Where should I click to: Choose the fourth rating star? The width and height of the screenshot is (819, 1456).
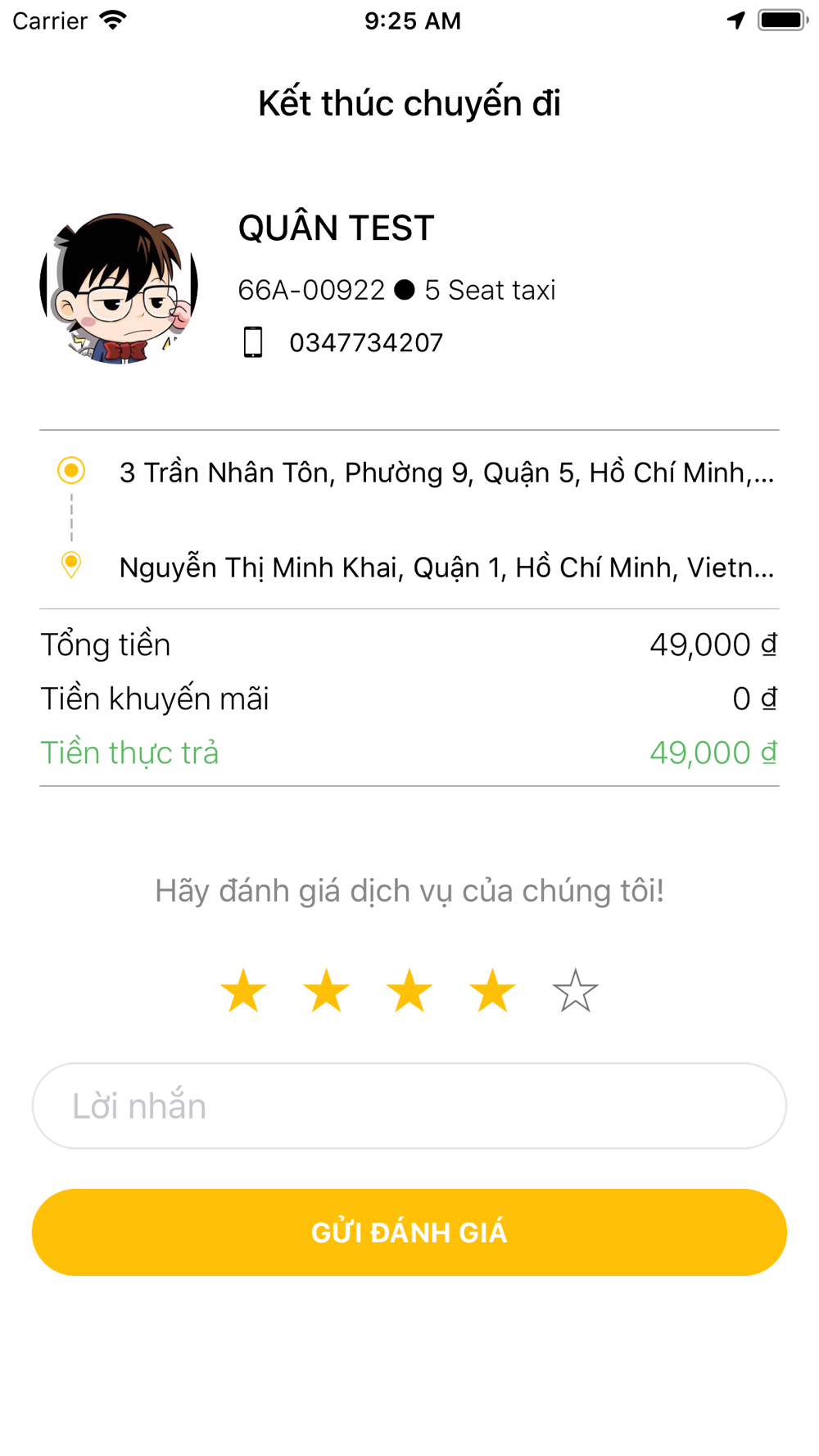click(x=492, y=991)
